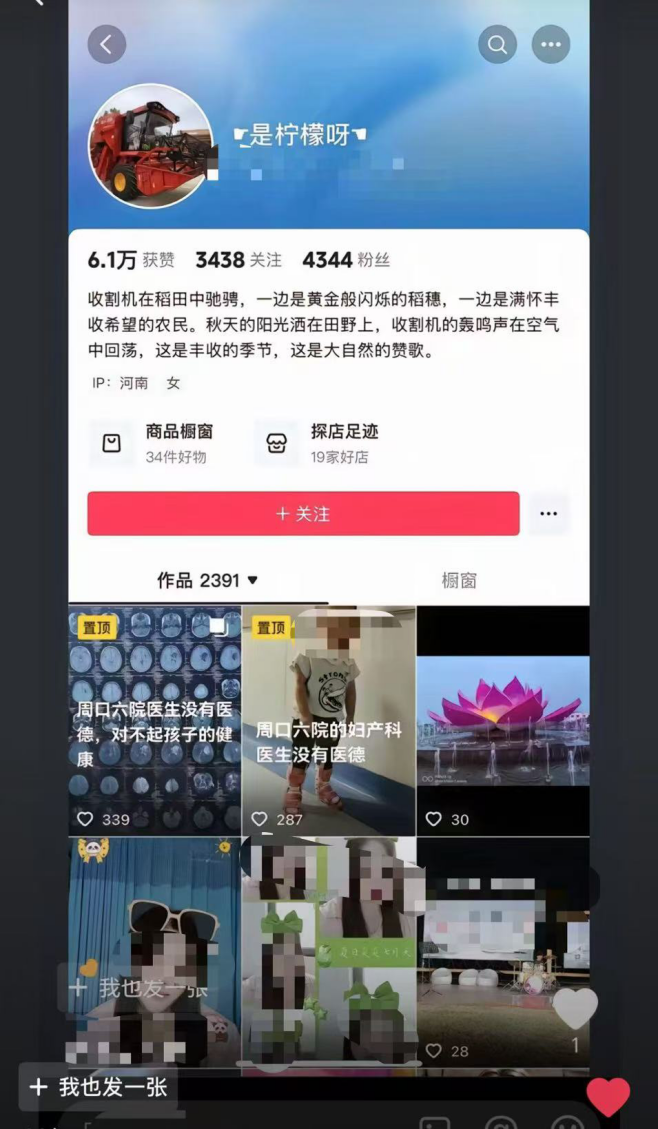Go back using the top arrow

[107, 44]
